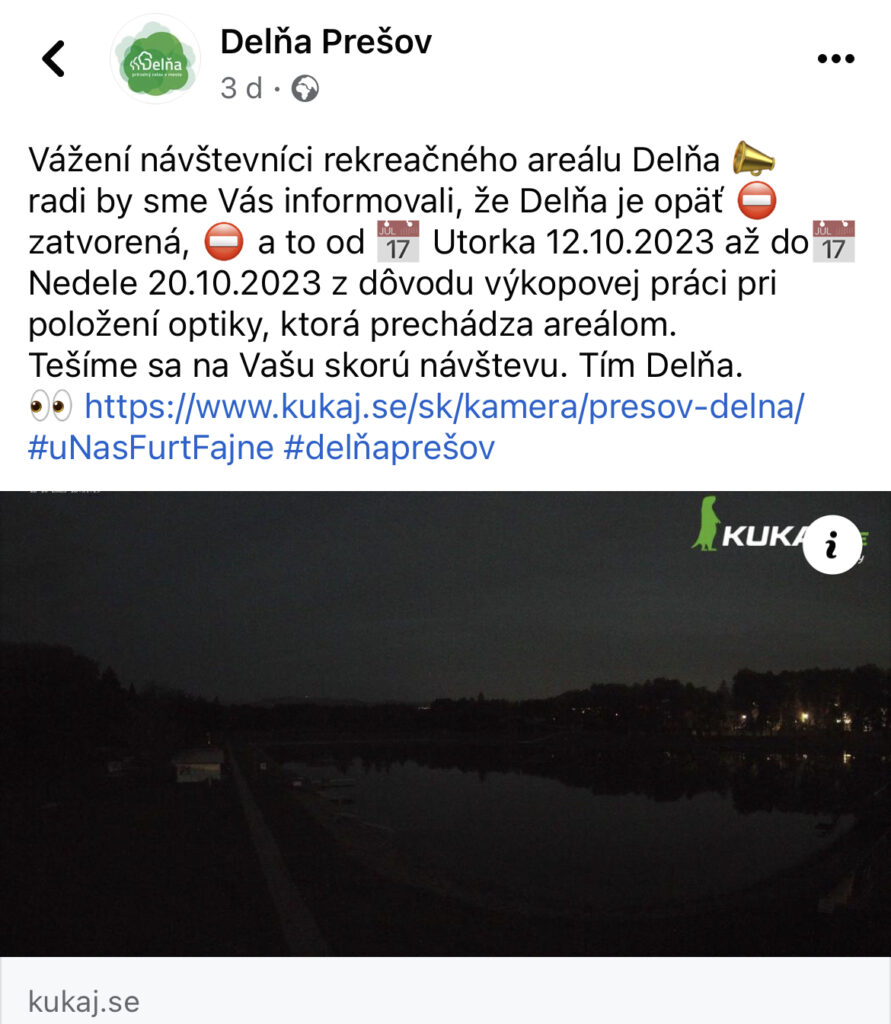Screen dimensions: 891x1024
Task: Open Delňa Prešov profile picture
Action: [x=154, y=59]
